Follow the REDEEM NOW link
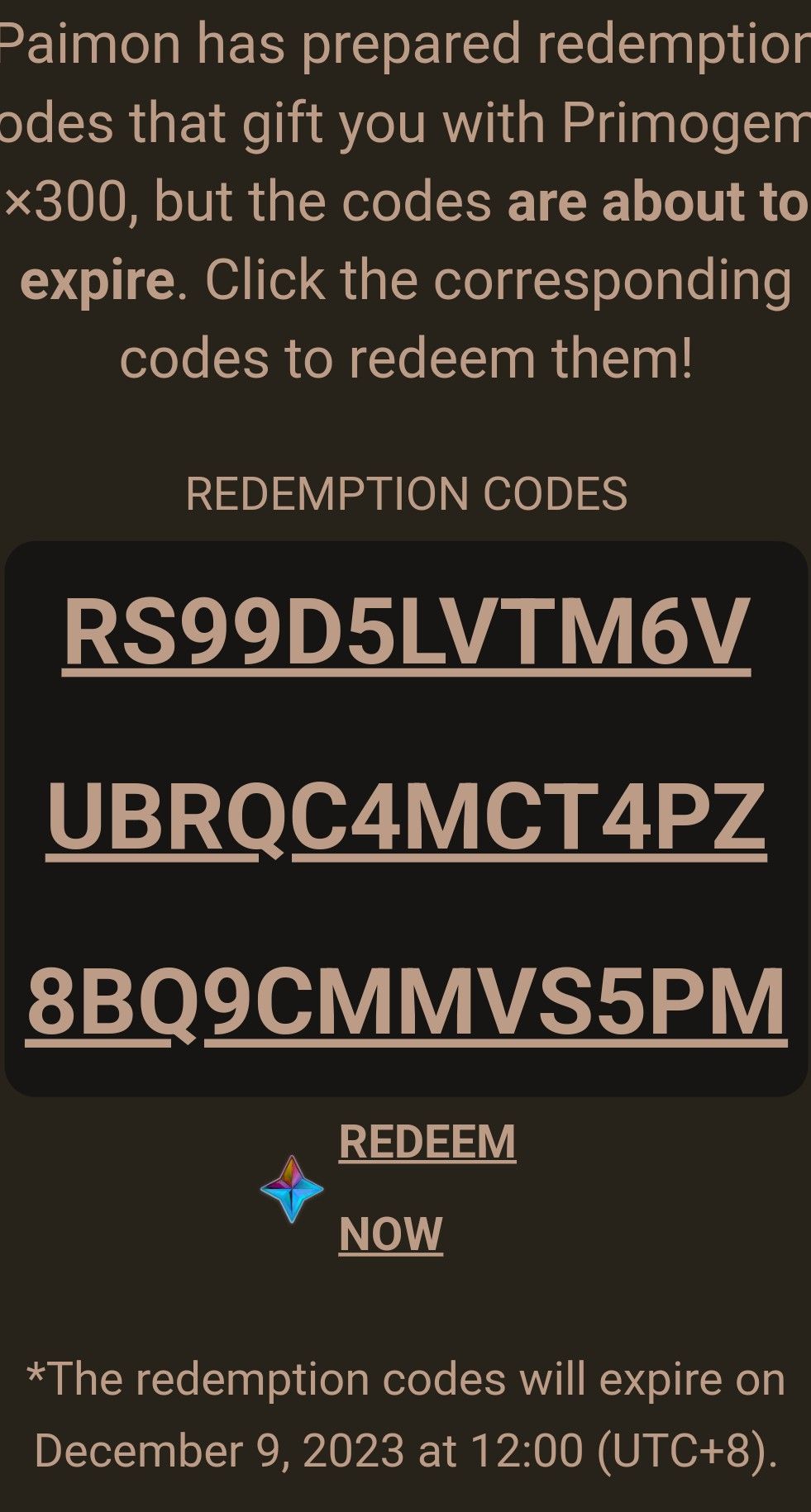This screenshot has width=811, height=1512. pos(427,1143)
